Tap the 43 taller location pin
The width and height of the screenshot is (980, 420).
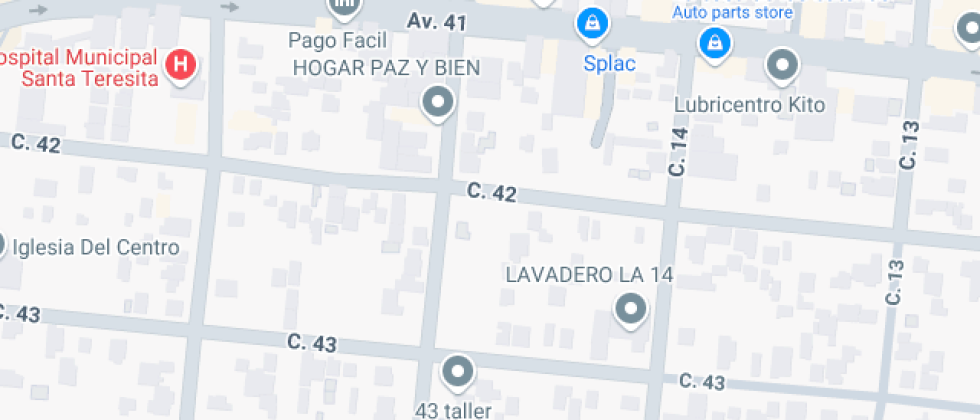(457, 371)
